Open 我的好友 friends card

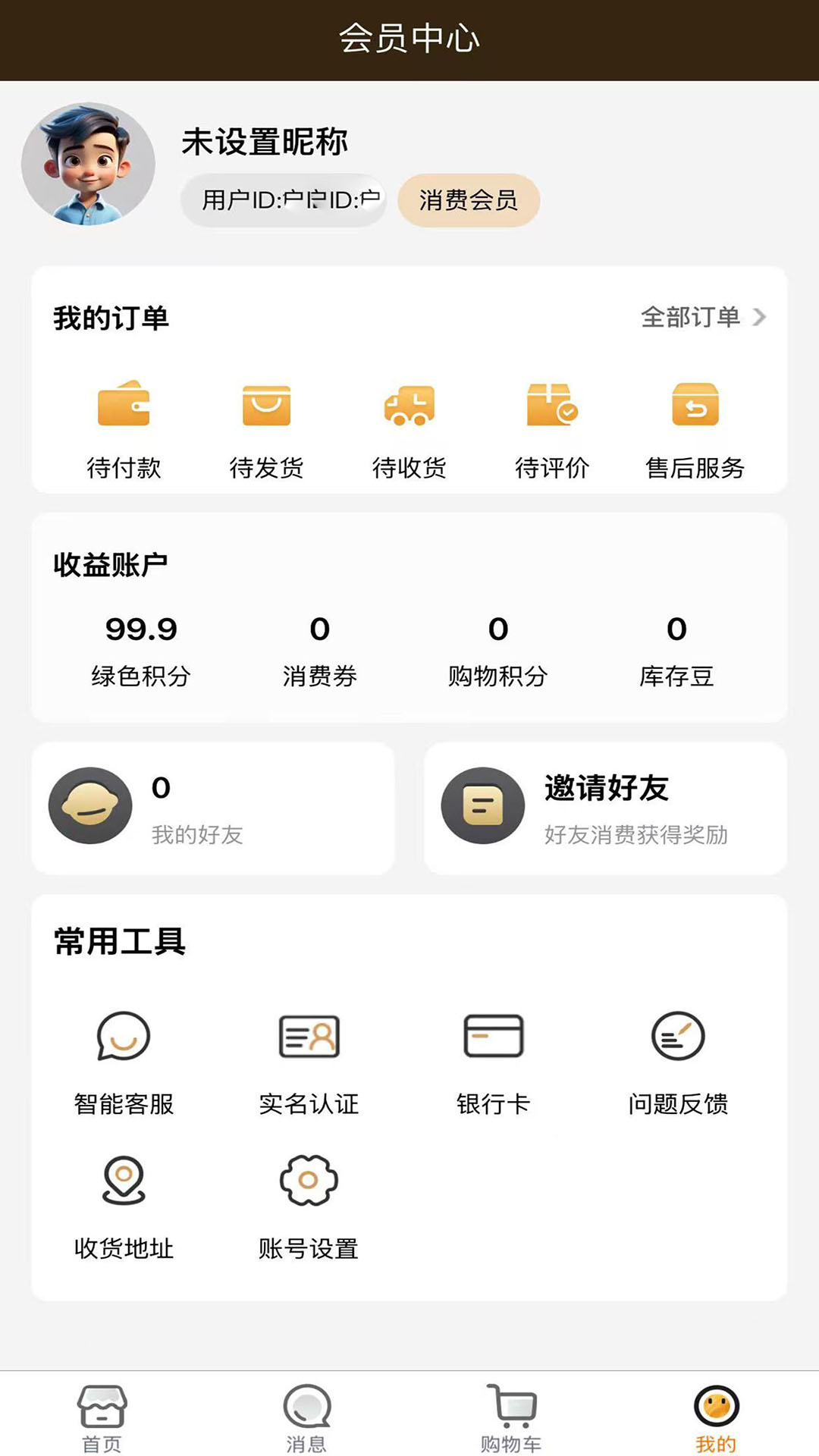click(212, 808)
